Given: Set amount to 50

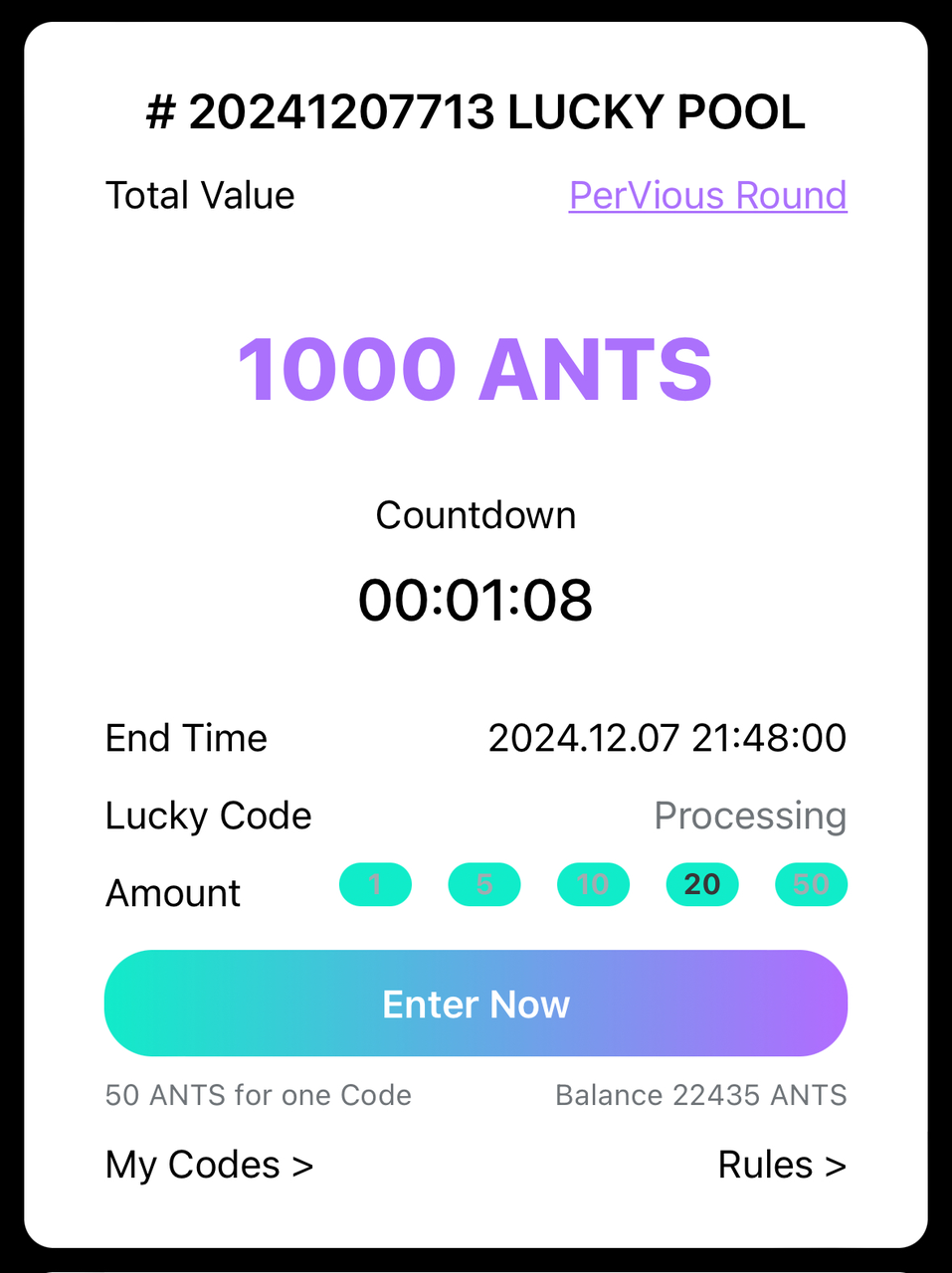Looking at the screenshot, I should (811, 884).
